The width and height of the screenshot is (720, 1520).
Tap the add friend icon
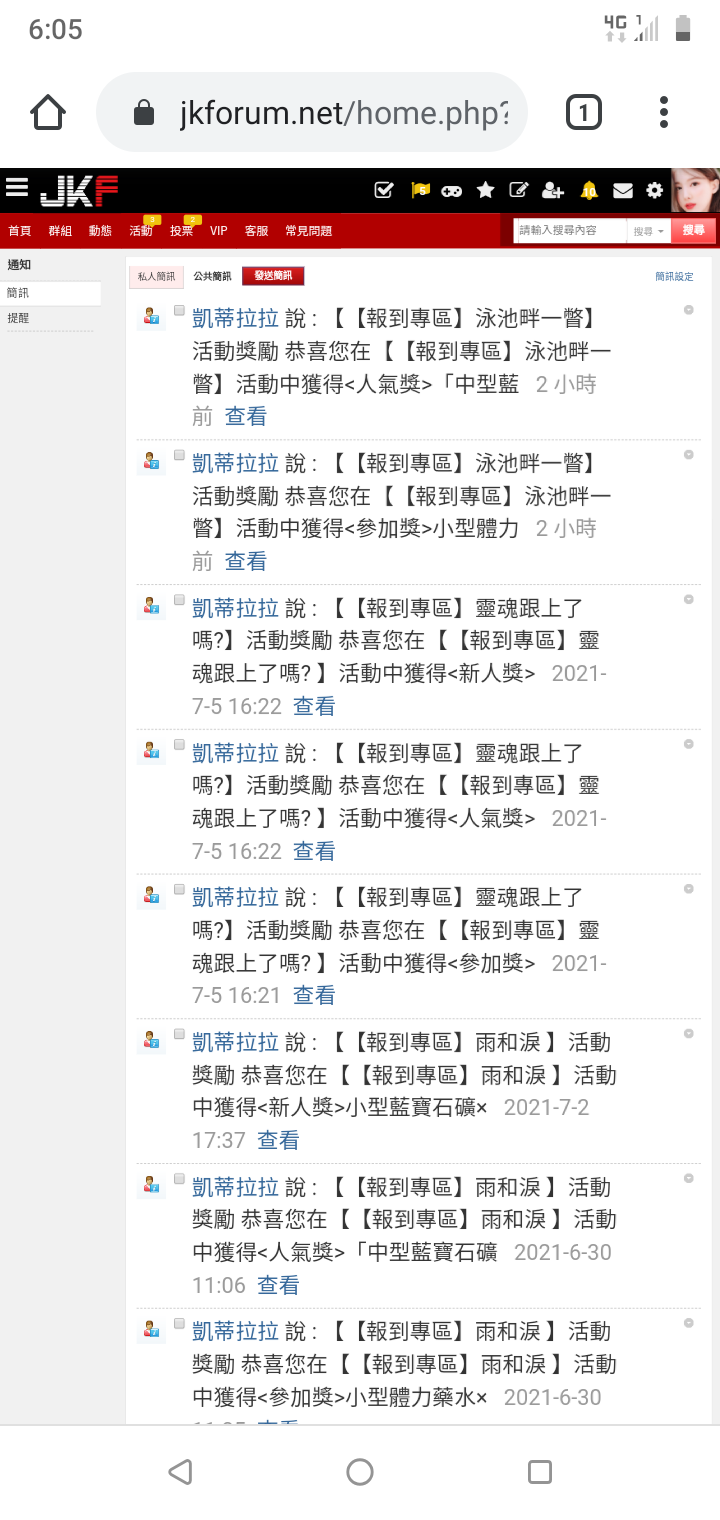point(553,190)
